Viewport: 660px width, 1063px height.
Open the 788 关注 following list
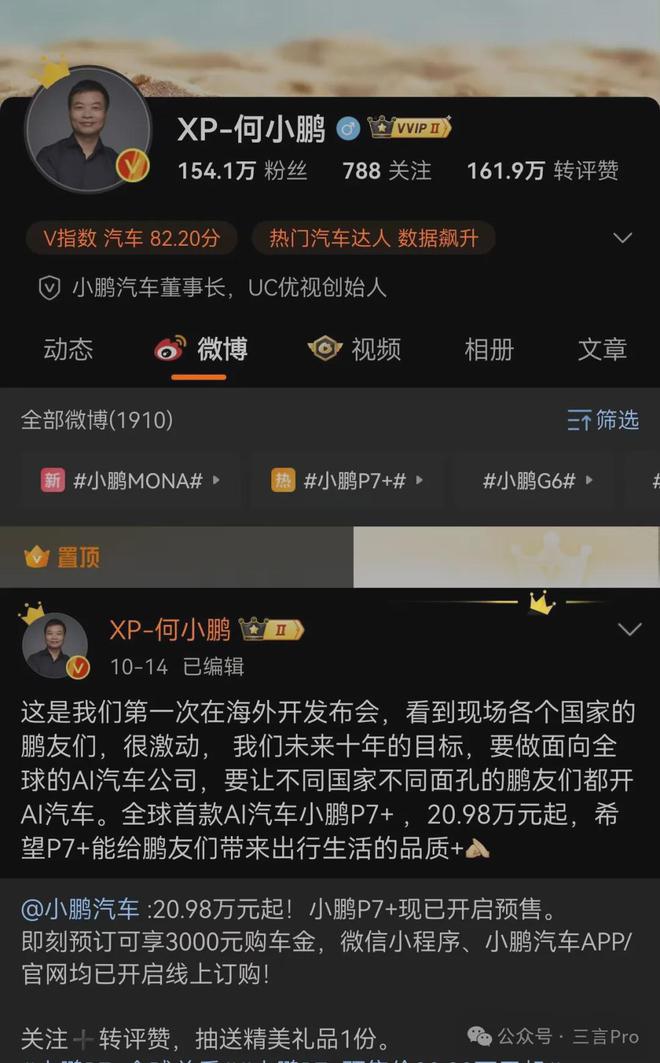pyautogui.click(x=387, y=170)
